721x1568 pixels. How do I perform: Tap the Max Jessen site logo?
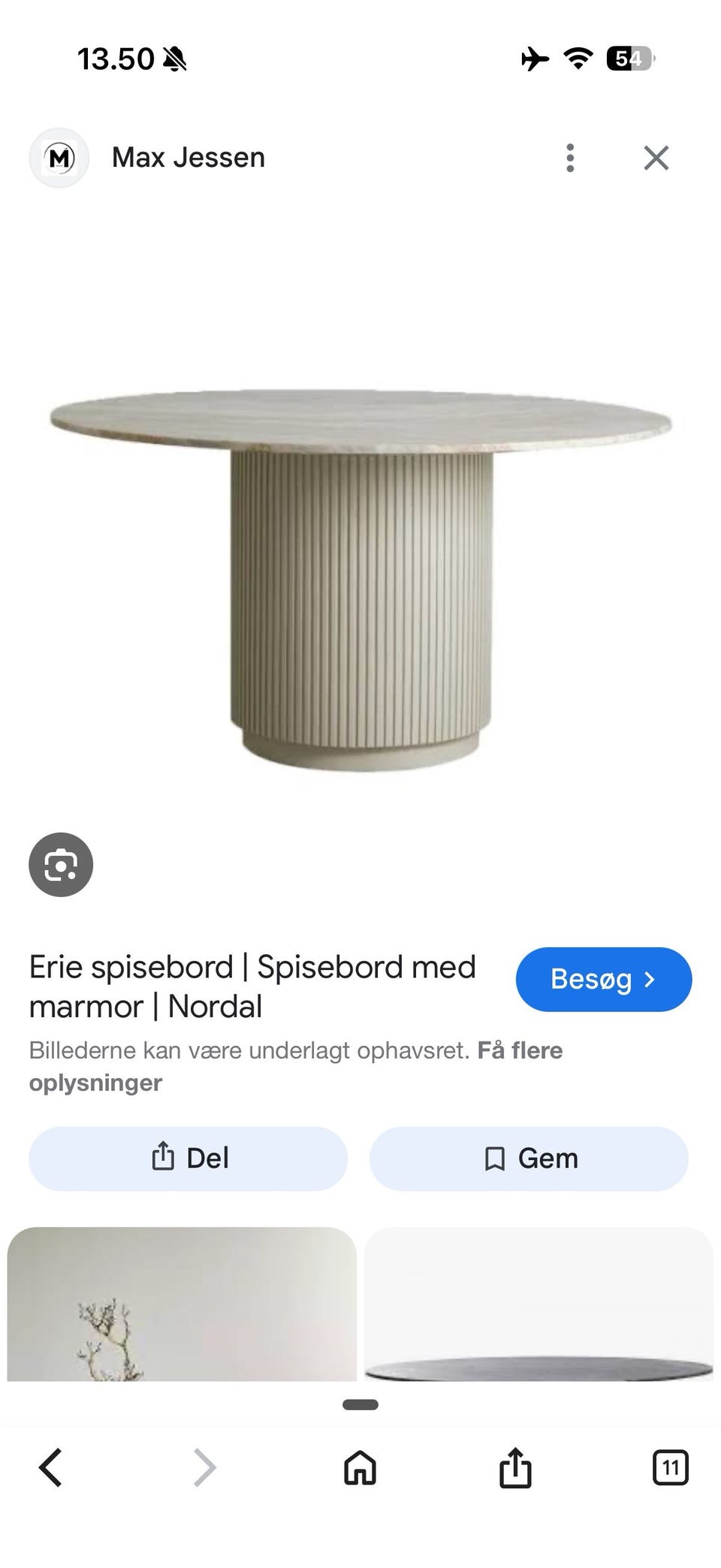pos(59,157)
